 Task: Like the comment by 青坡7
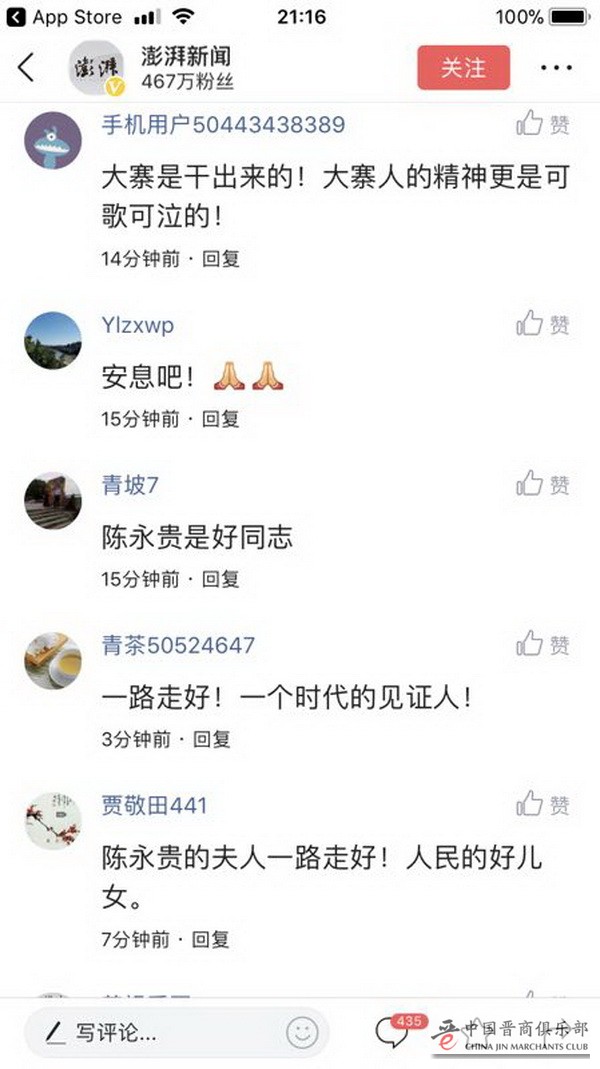pos(543,485)
